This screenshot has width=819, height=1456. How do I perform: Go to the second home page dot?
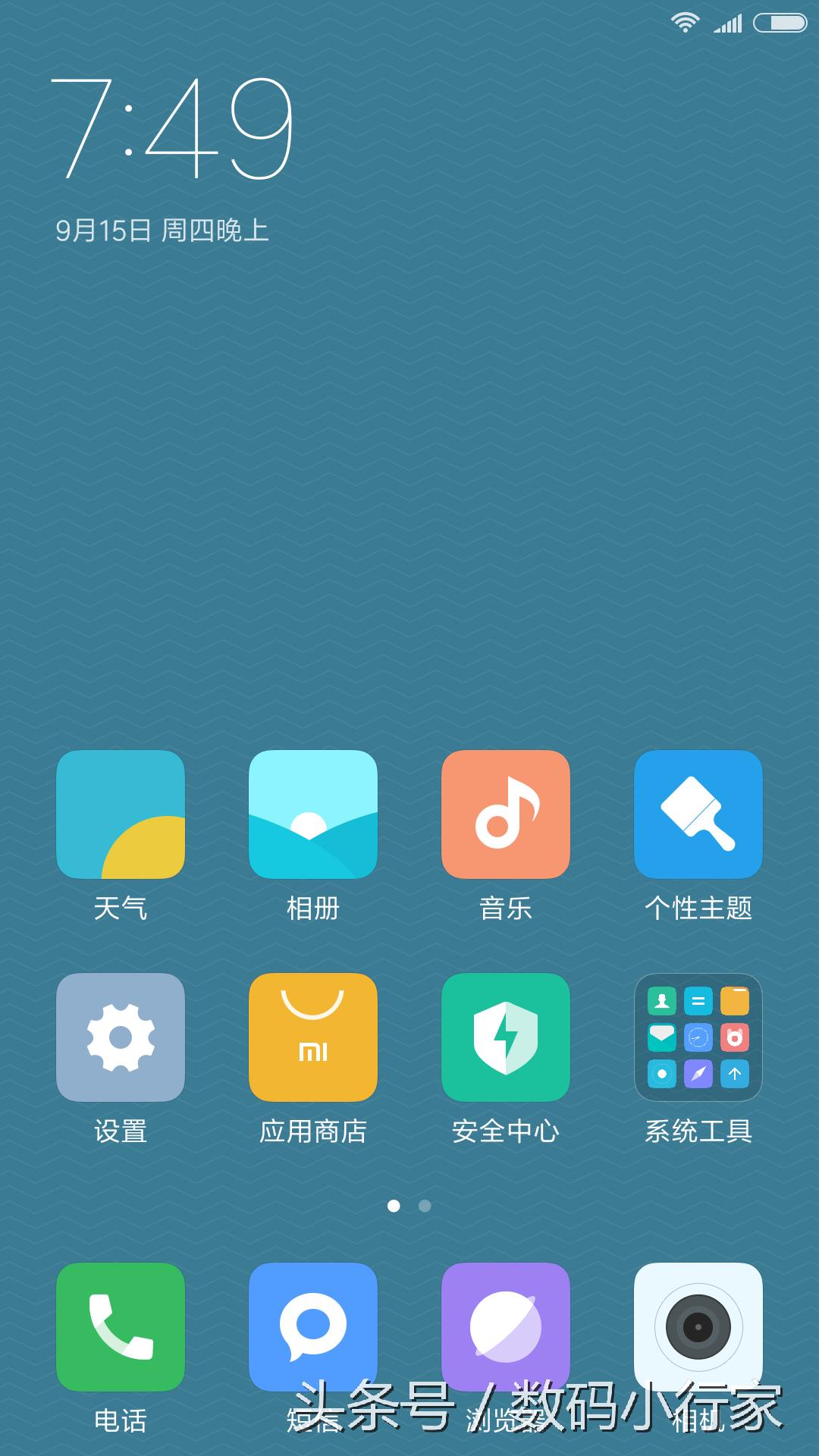click(x=425, y=1206)
